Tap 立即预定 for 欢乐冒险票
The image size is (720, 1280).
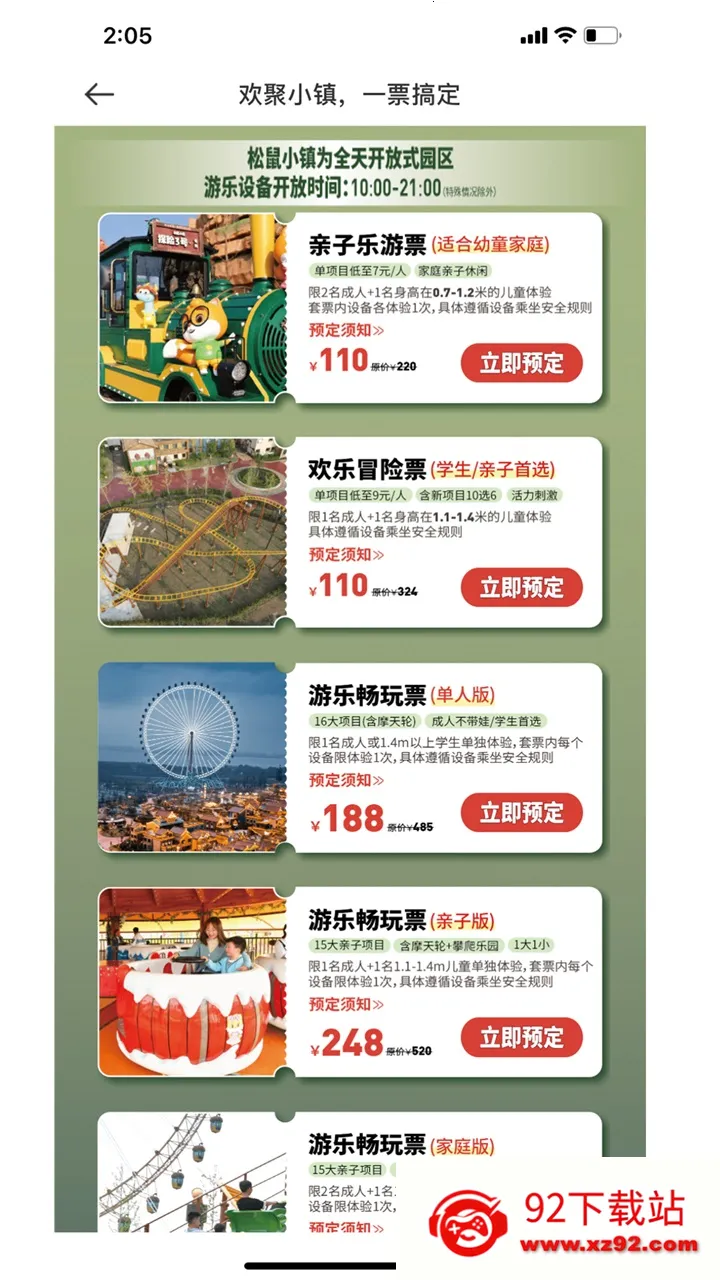(521, 588)
